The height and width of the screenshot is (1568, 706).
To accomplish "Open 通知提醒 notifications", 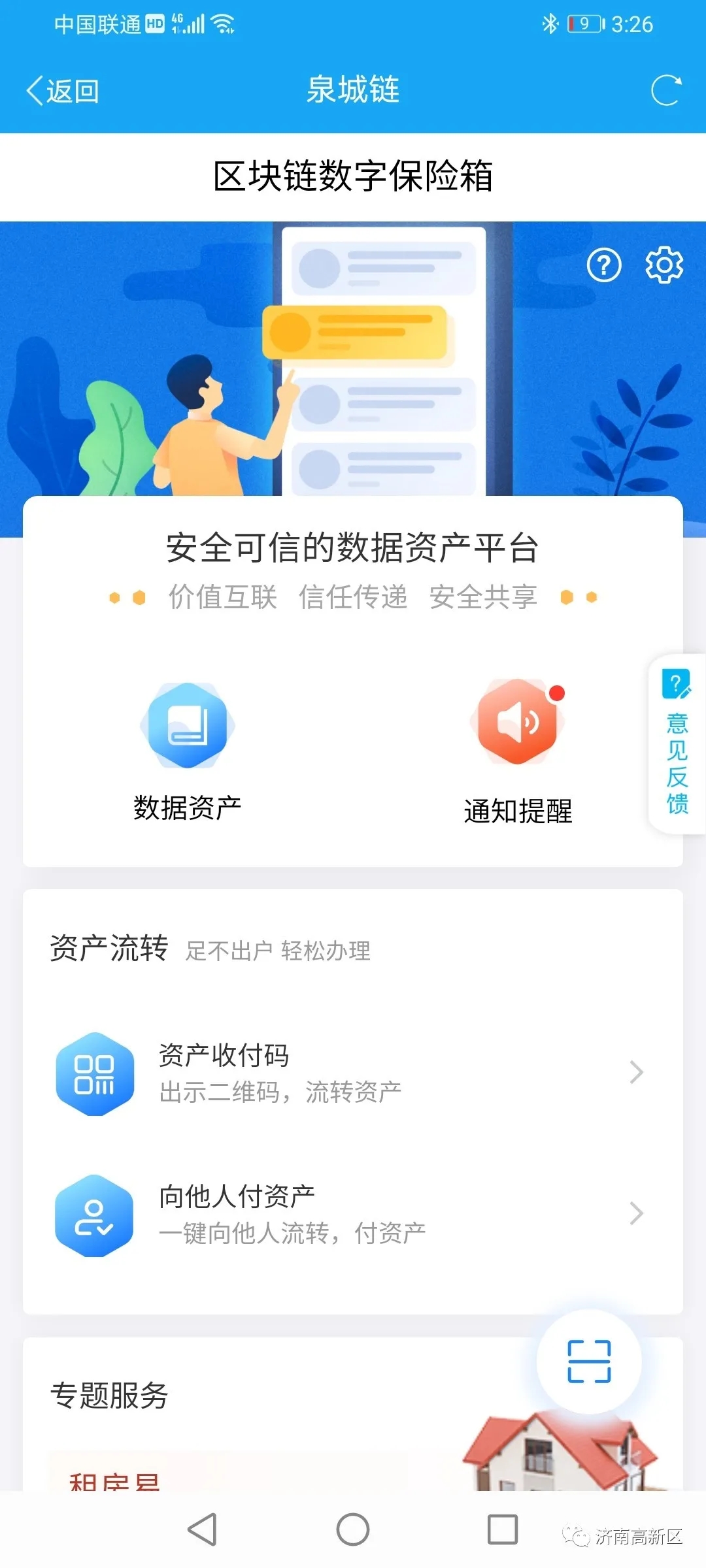I will (x=518, y=753).
